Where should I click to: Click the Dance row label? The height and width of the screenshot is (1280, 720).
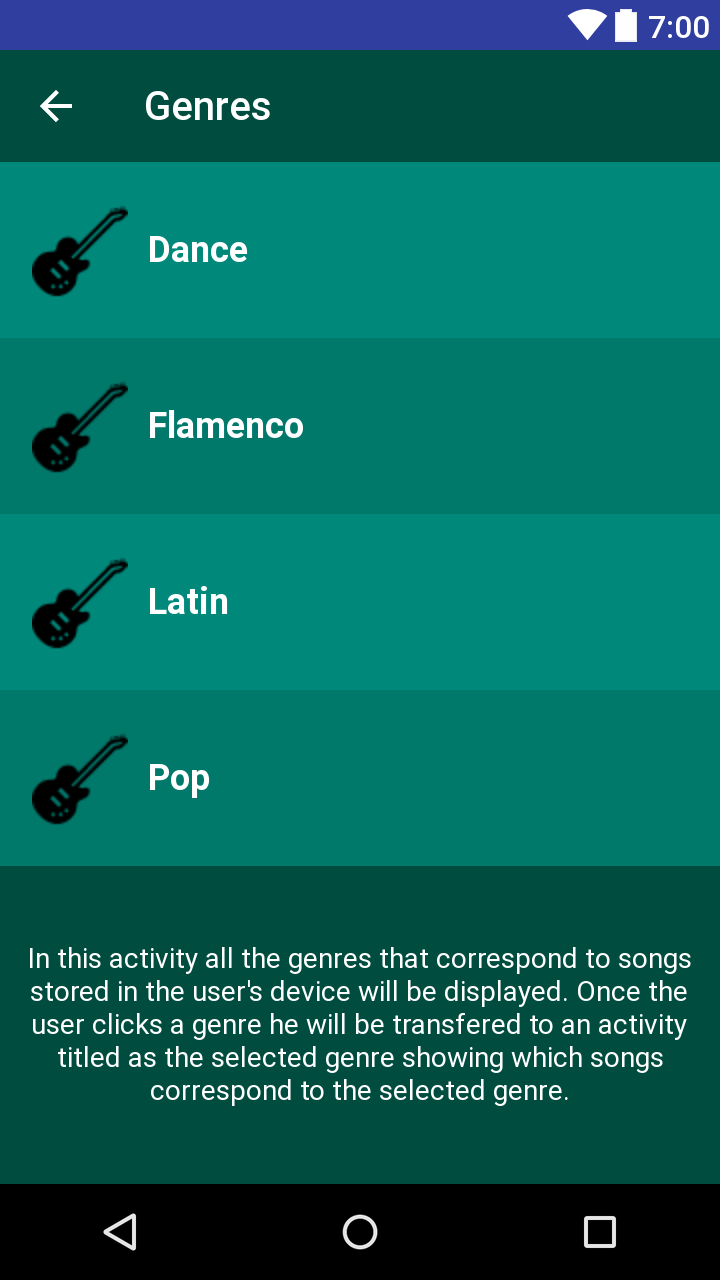click(x=197, y=250)
